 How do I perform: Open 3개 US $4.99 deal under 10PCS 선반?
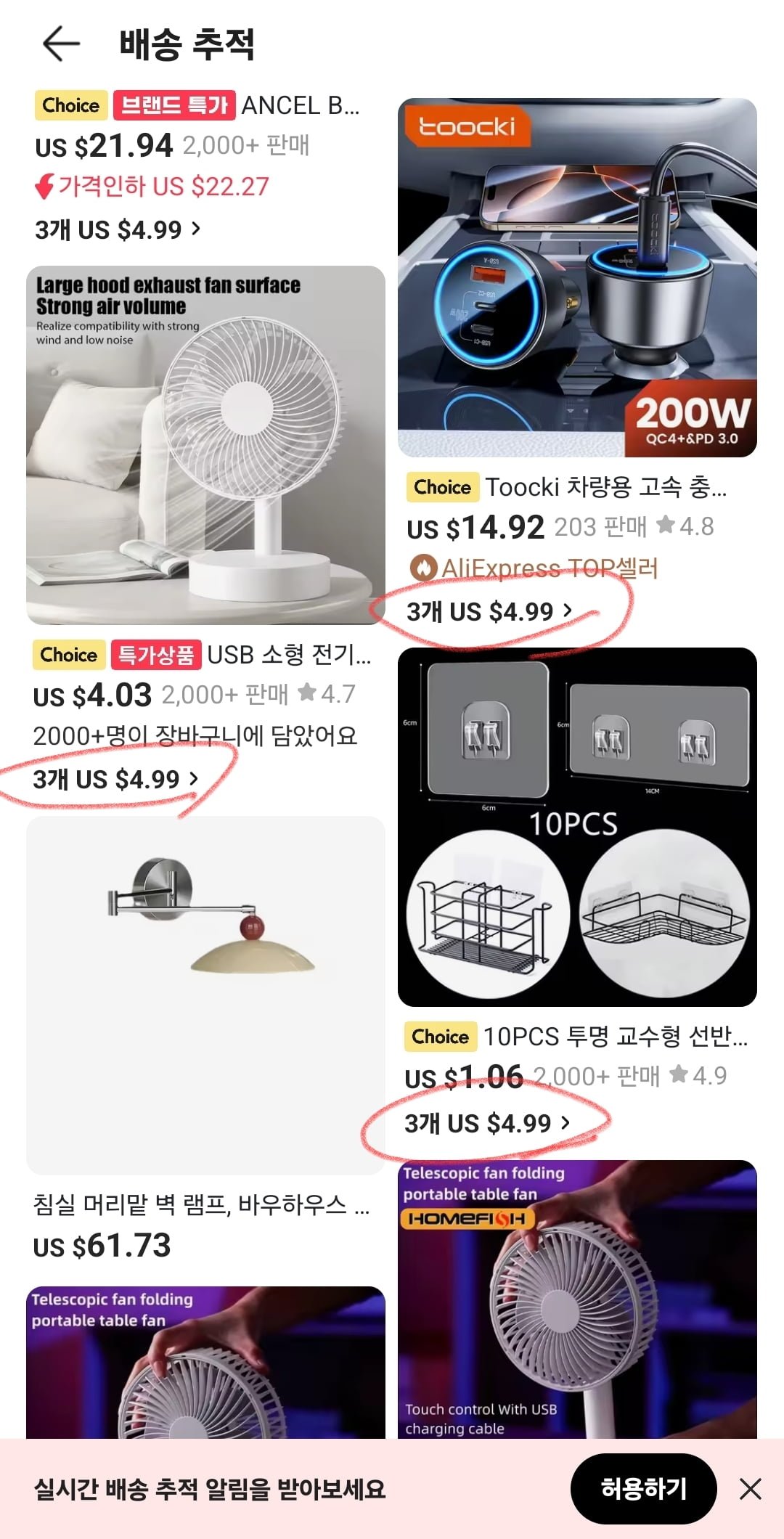[487, 1123]
